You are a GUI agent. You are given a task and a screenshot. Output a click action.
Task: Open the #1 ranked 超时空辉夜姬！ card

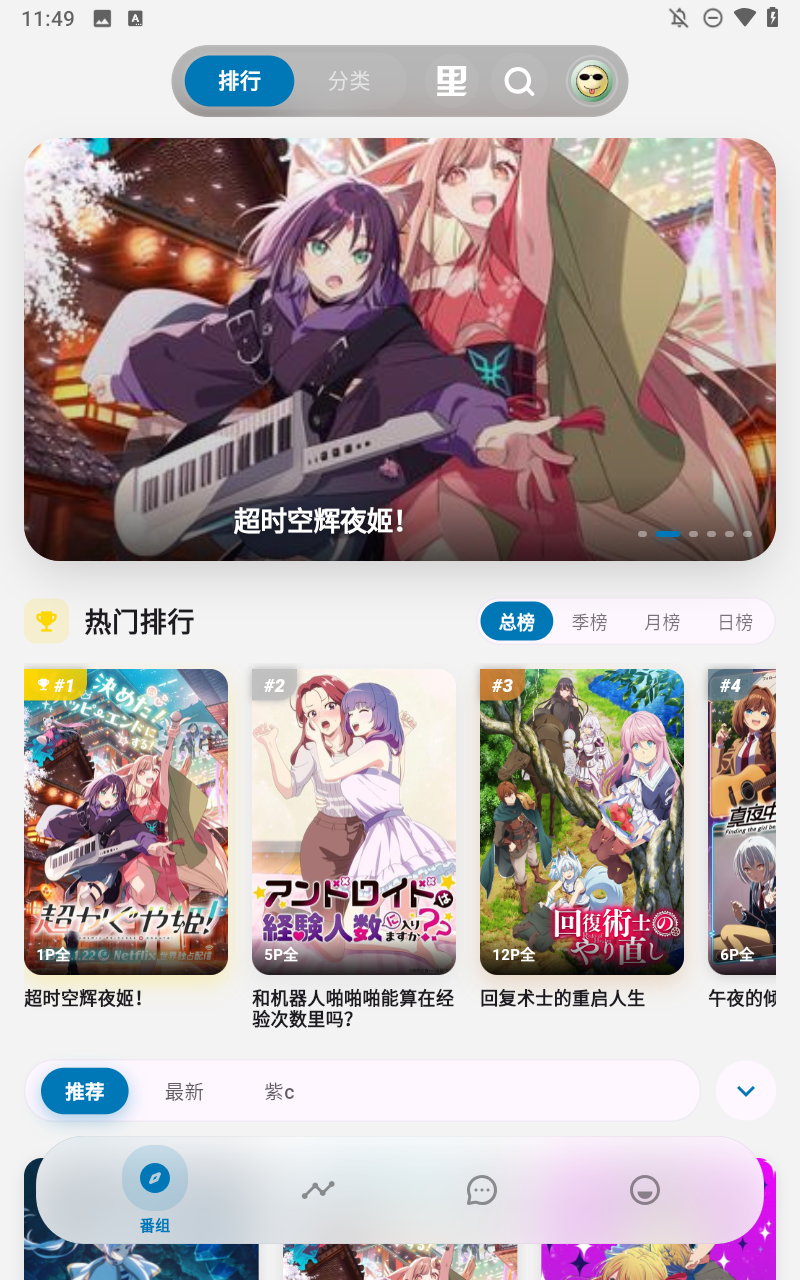click(126, 822)
